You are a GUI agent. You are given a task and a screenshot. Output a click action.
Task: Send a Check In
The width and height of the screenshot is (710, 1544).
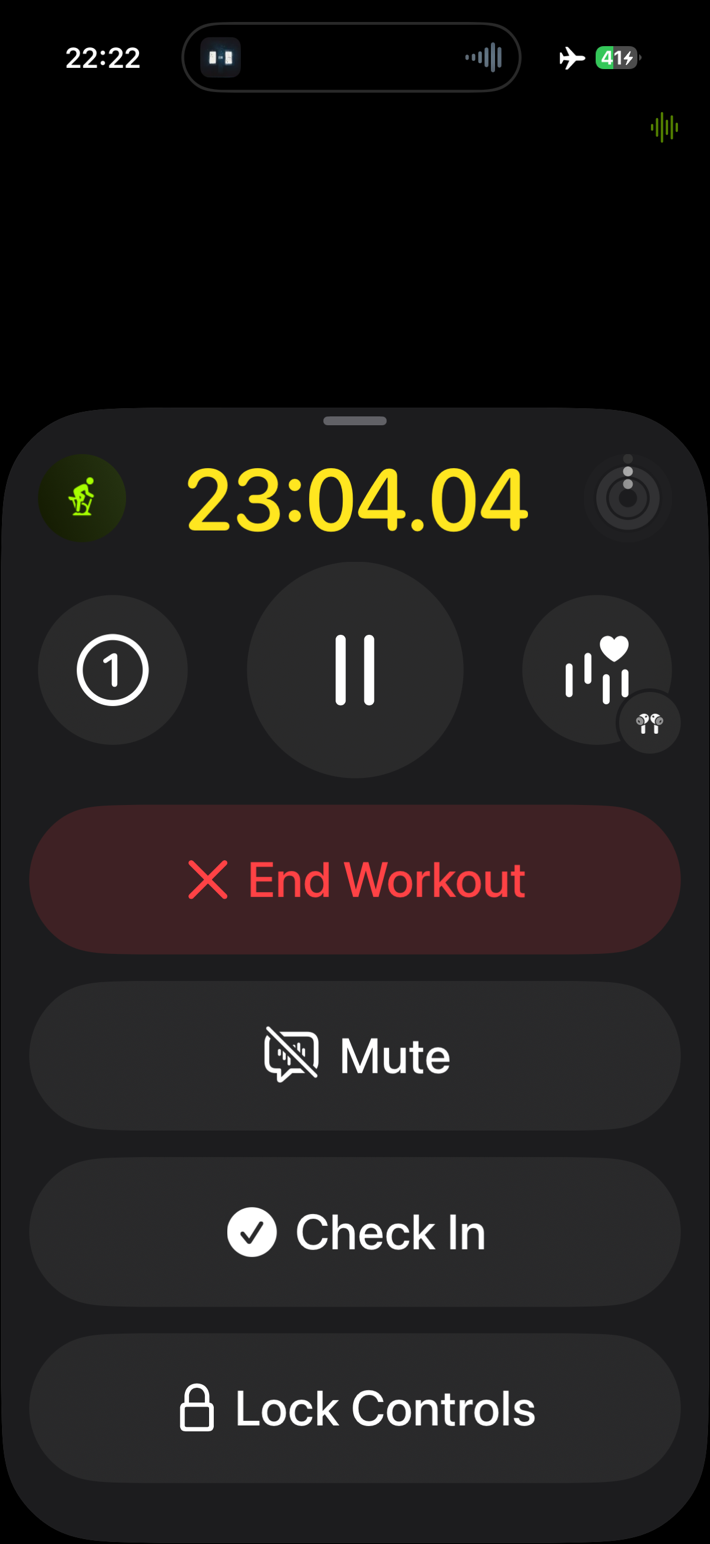[355, 1232]
